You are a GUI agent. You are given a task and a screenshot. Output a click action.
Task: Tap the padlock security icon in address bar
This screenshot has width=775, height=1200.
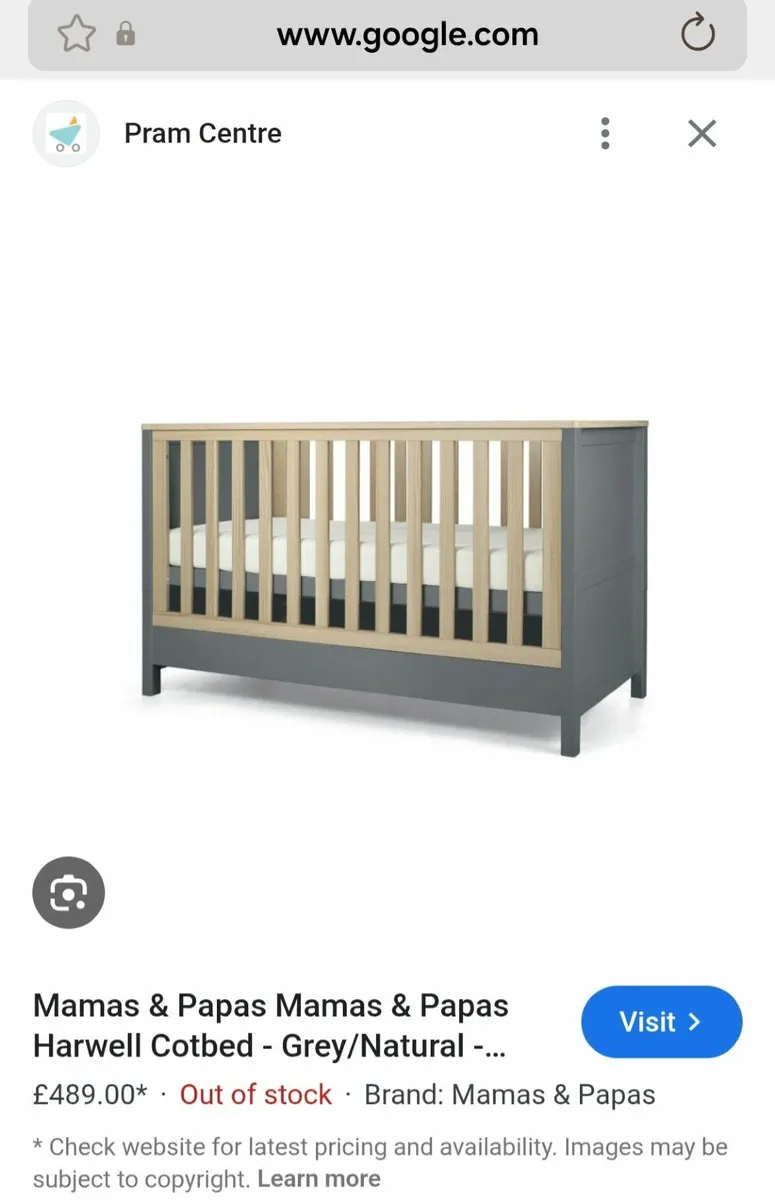125,33
